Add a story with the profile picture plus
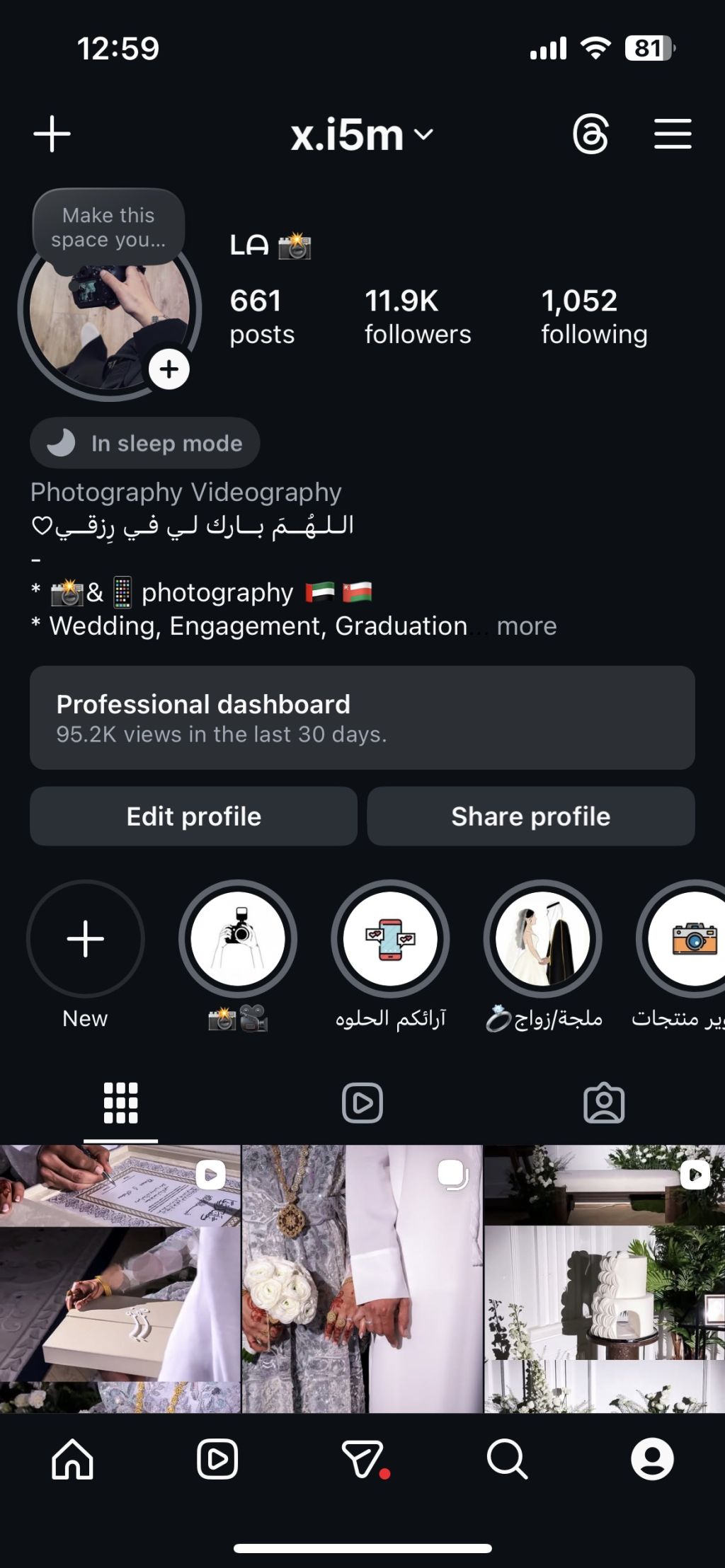Screen dimensions: 725x1568 point(169,369)
